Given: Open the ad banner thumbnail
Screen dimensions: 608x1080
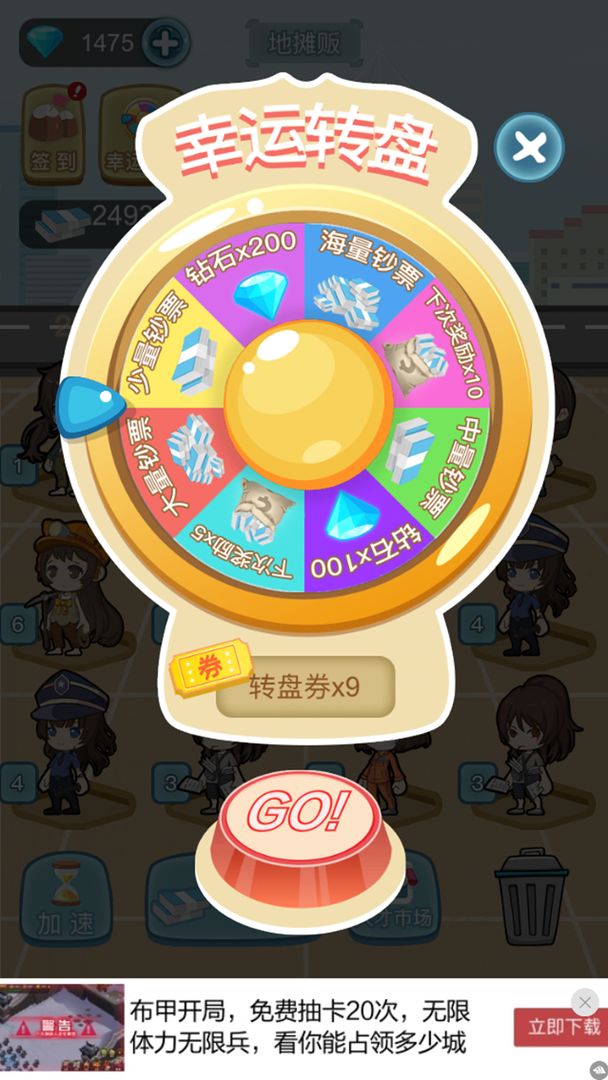Looking at the screenshot, I should (62, 1027).
